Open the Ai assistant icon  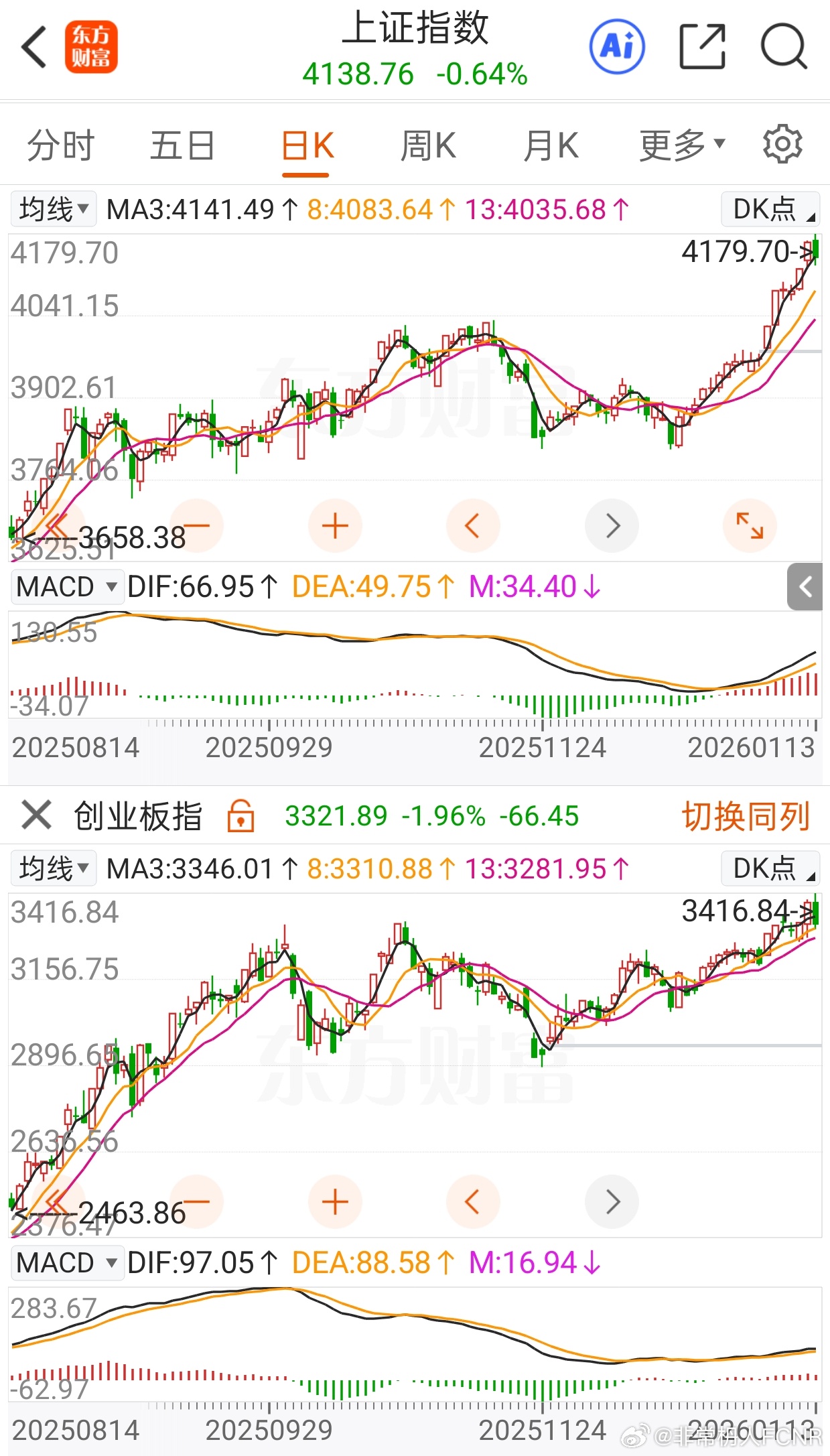(617, 46)
